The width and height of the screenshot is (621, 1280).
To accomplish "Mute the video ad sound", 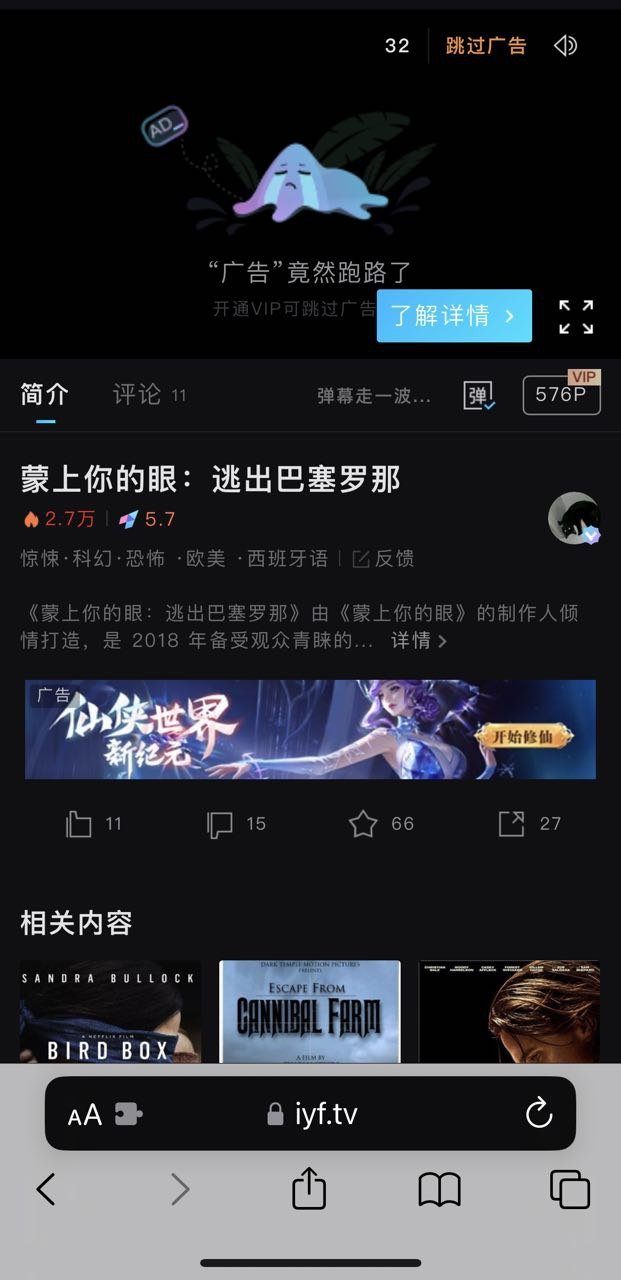I will click(566, 46).
